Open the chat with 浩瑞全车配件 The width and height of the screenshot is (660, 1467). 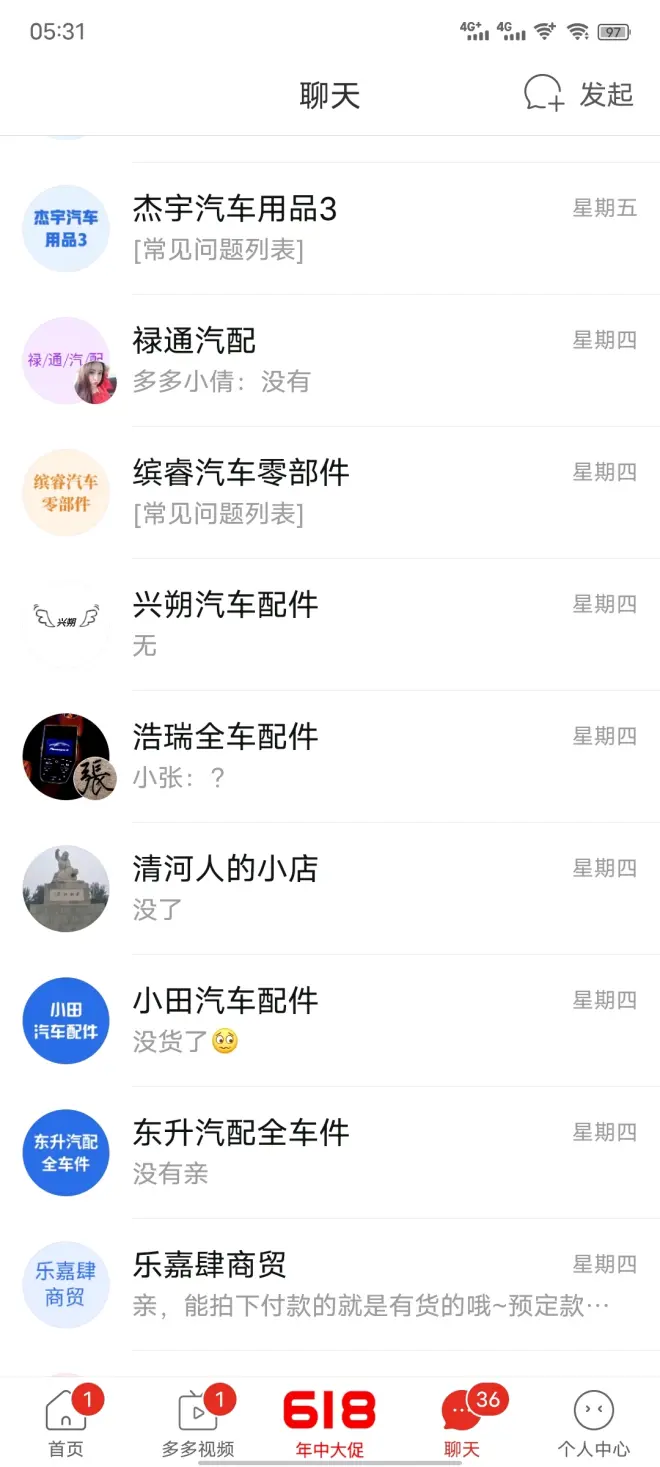tap(330, 756)
